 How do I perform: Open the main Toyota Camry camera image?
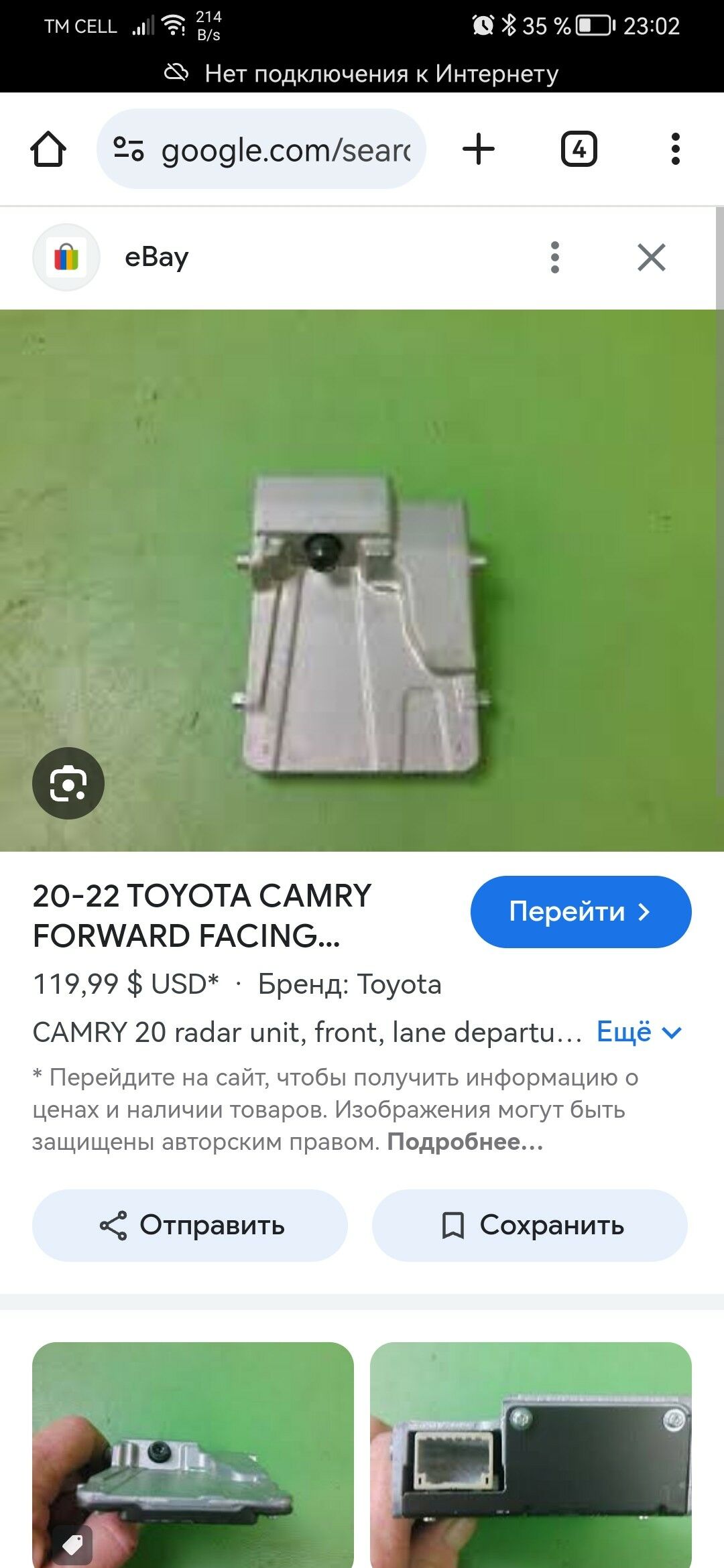(x=362, y=580)
